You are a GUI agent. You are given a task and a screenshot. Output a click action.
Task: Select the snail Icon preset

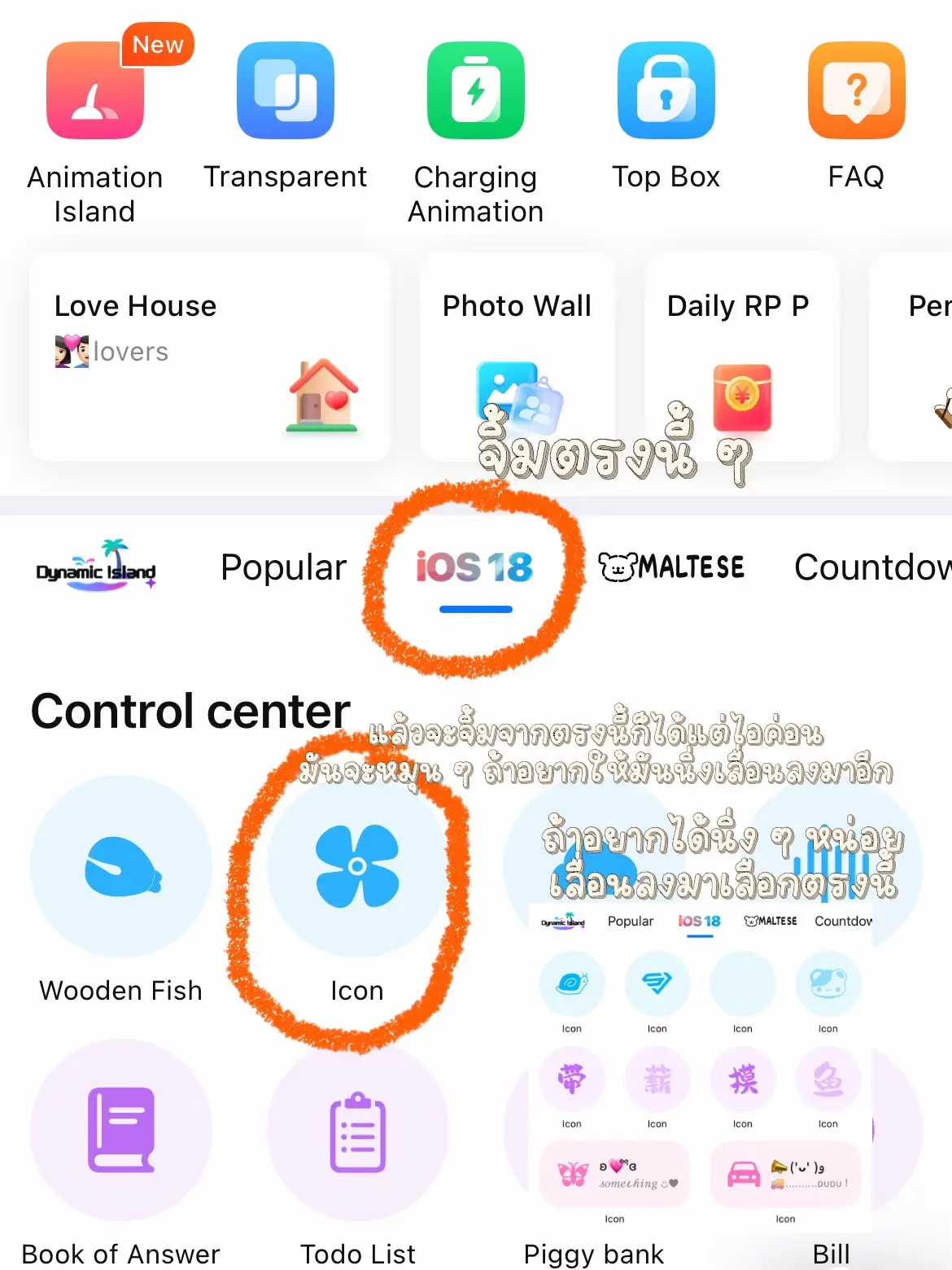572,983
